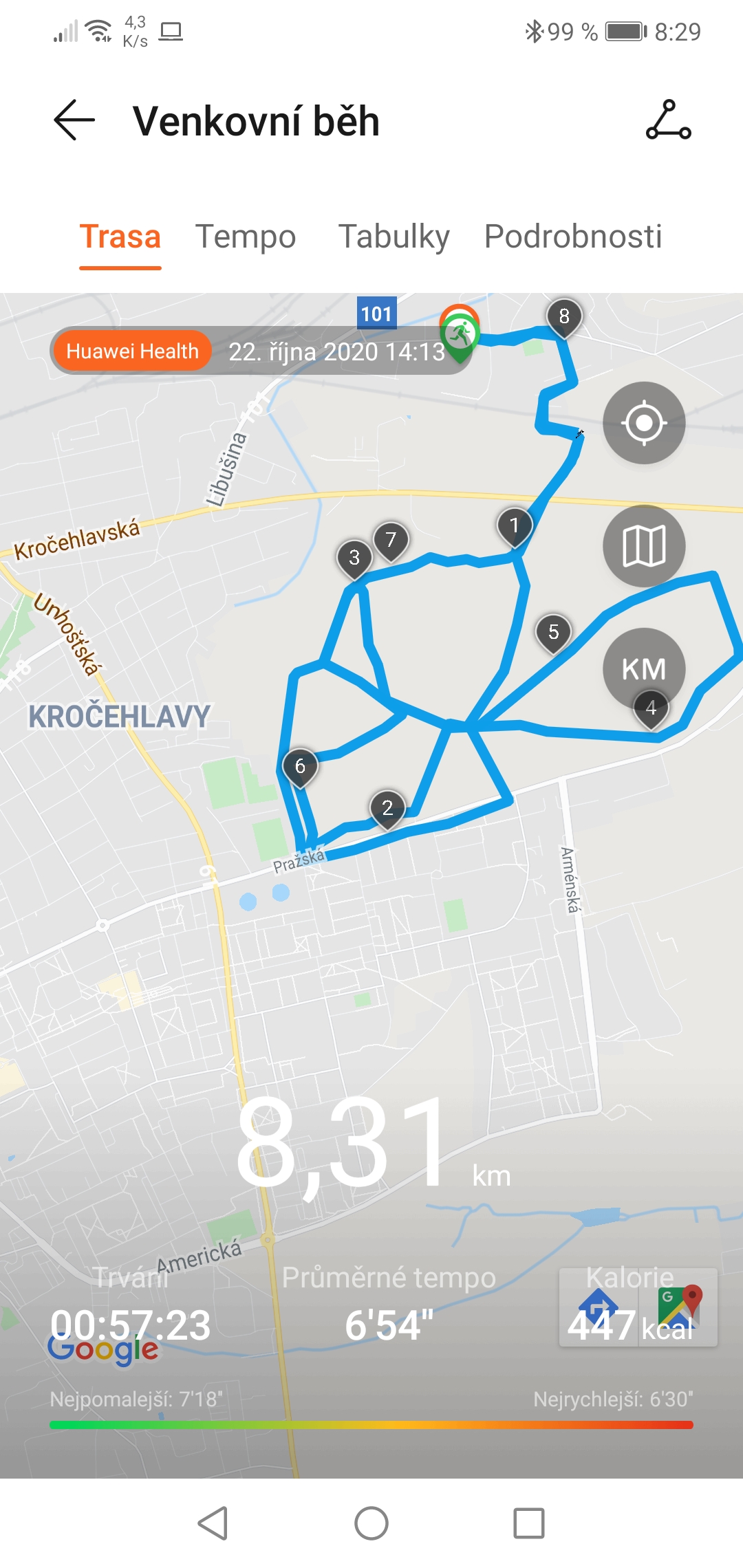Select the Trasa tab
The height and width of the screenshot is (1568, 743).
coord(120,237)
